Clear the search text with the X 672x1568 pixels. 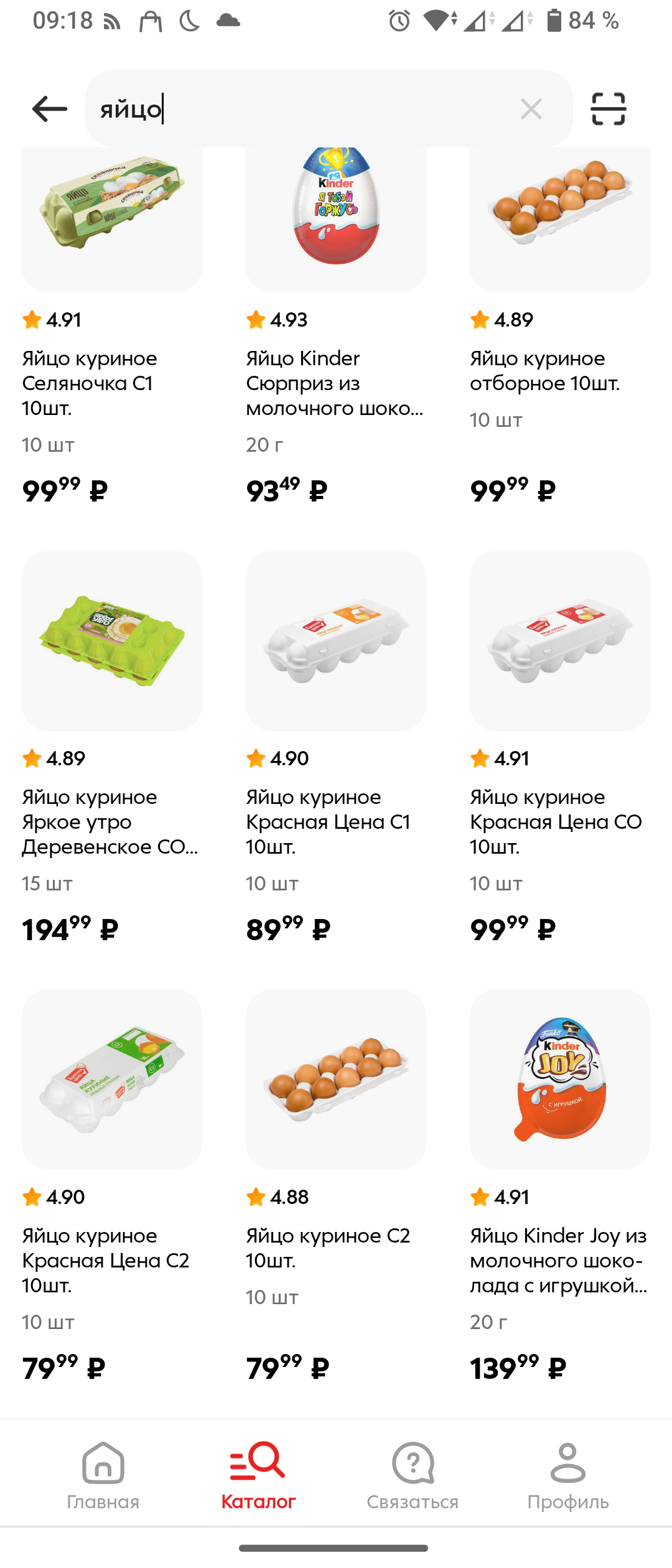[x=531, y=109]
